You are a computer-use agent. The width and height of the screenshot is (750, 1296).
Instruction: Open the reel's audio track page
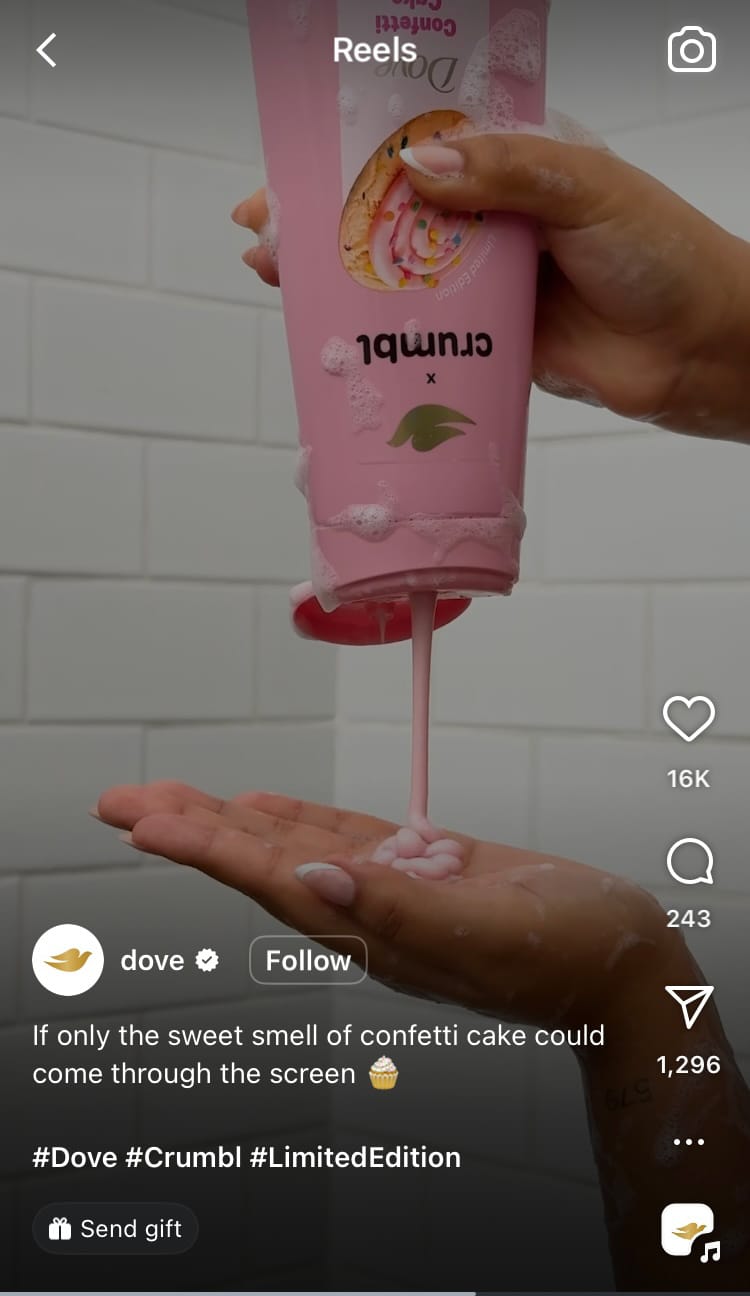click(x=690, y=1231)
